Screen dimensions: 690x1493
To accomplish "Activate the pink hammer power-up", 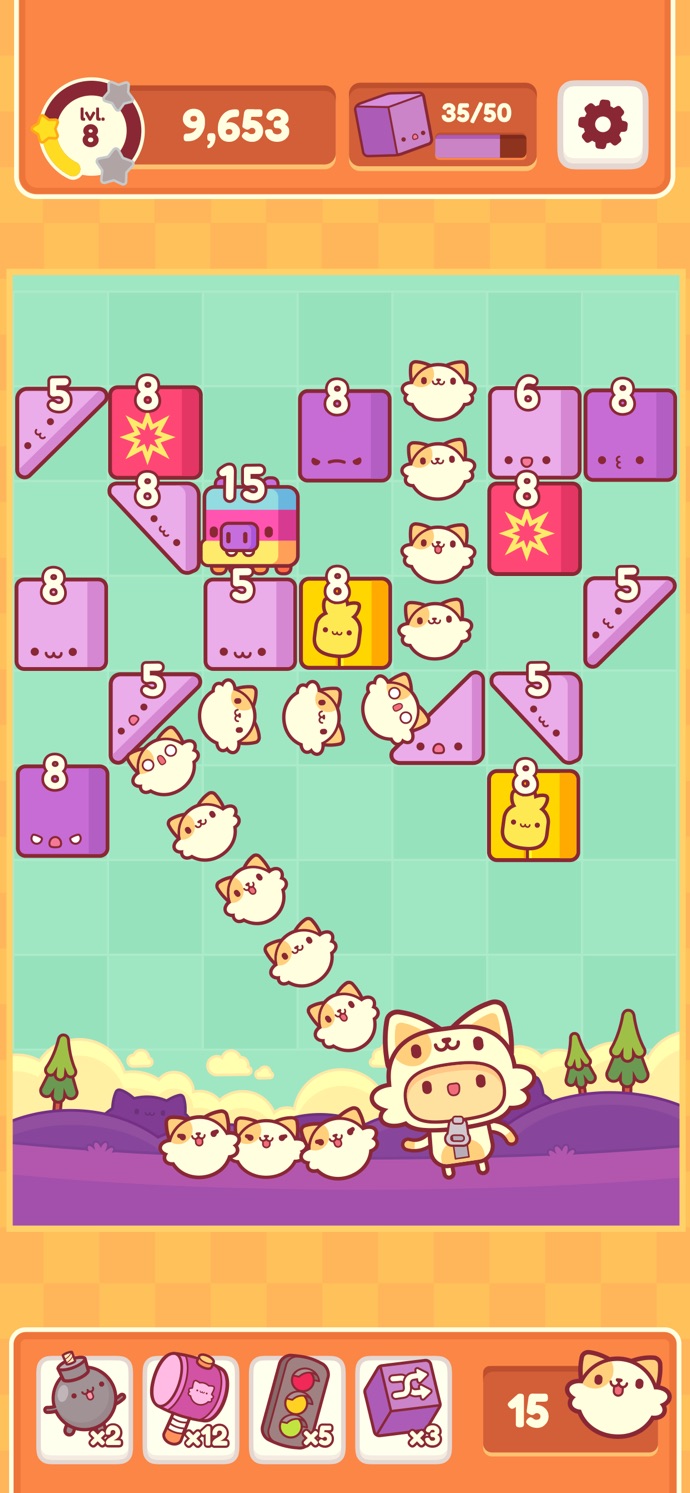I will pos(191,1408).
